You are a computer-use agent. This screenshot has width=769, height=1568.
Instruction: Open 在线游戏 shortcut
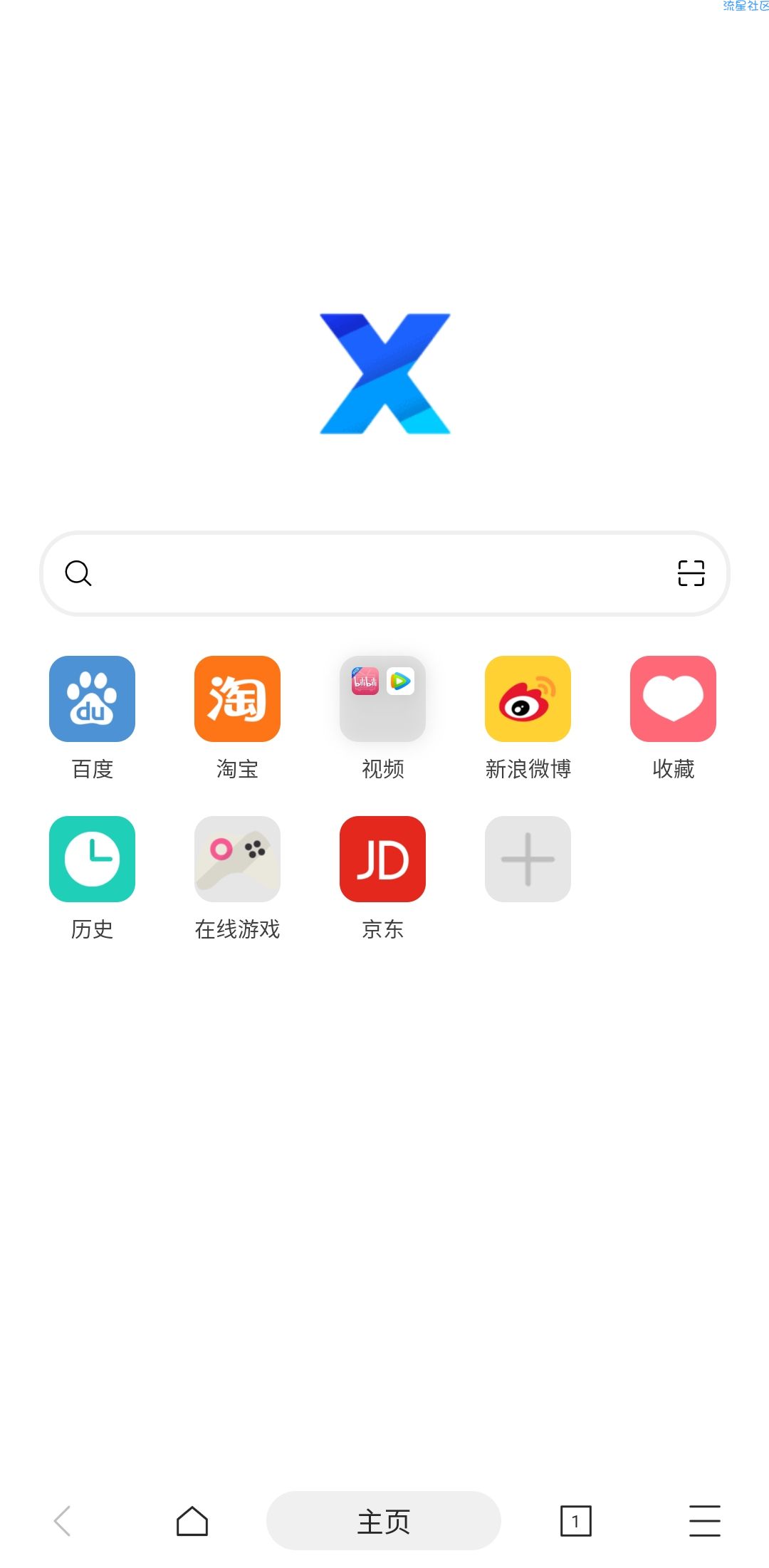(x=237, y=859)
